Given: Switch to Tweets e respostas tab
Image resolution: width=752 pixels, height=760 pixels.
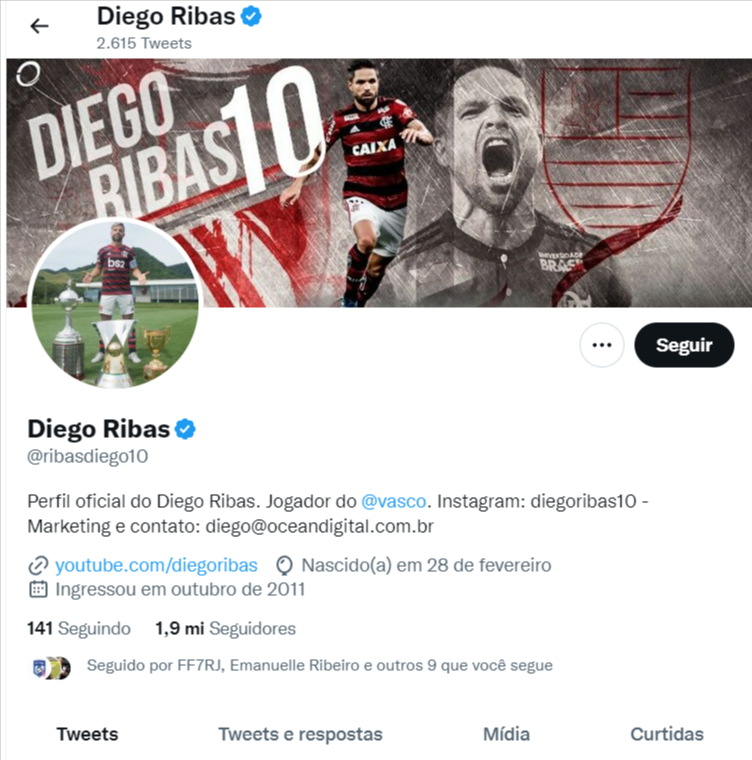Looking at the screenshot, I should 300,734.
